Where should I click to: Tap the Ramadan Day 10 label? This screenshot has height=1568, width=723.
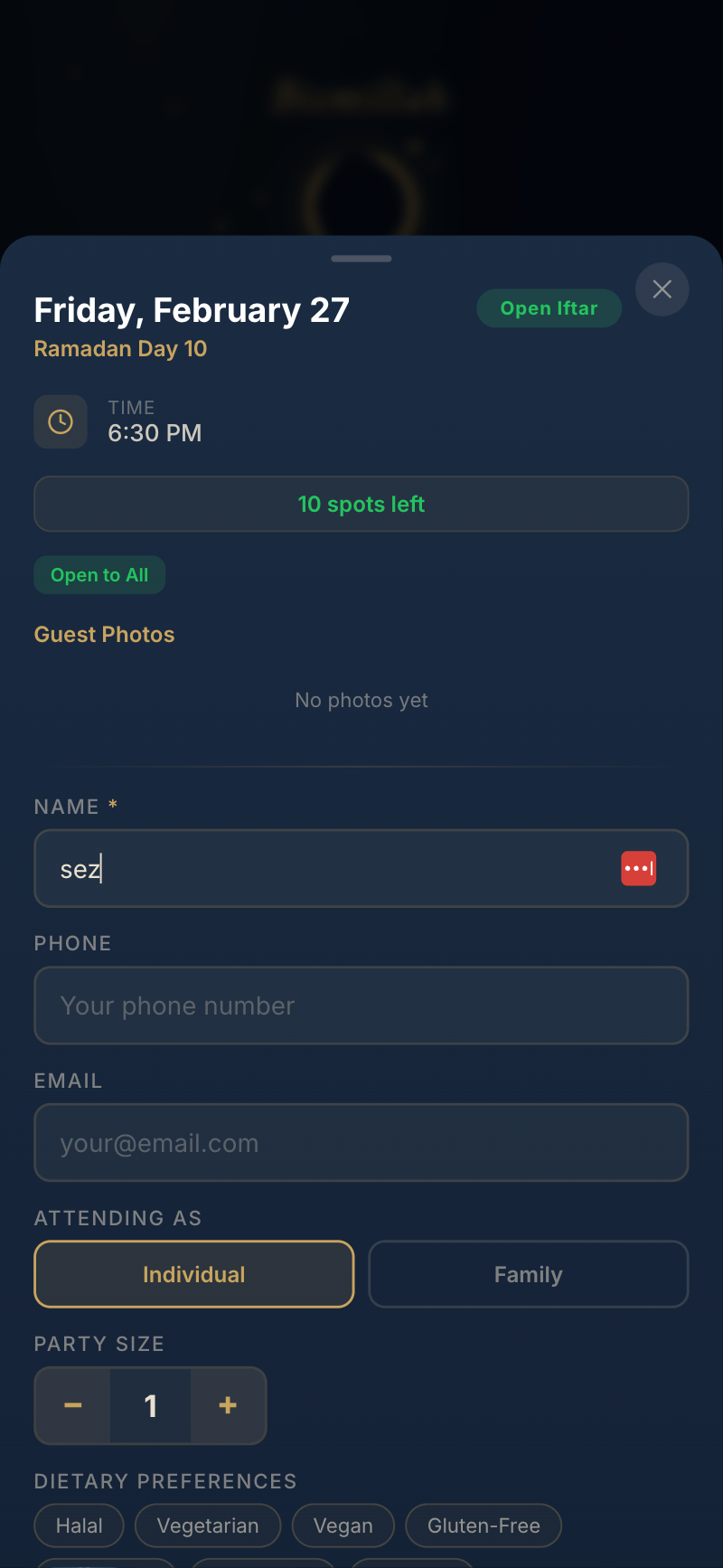coord(120,348)
